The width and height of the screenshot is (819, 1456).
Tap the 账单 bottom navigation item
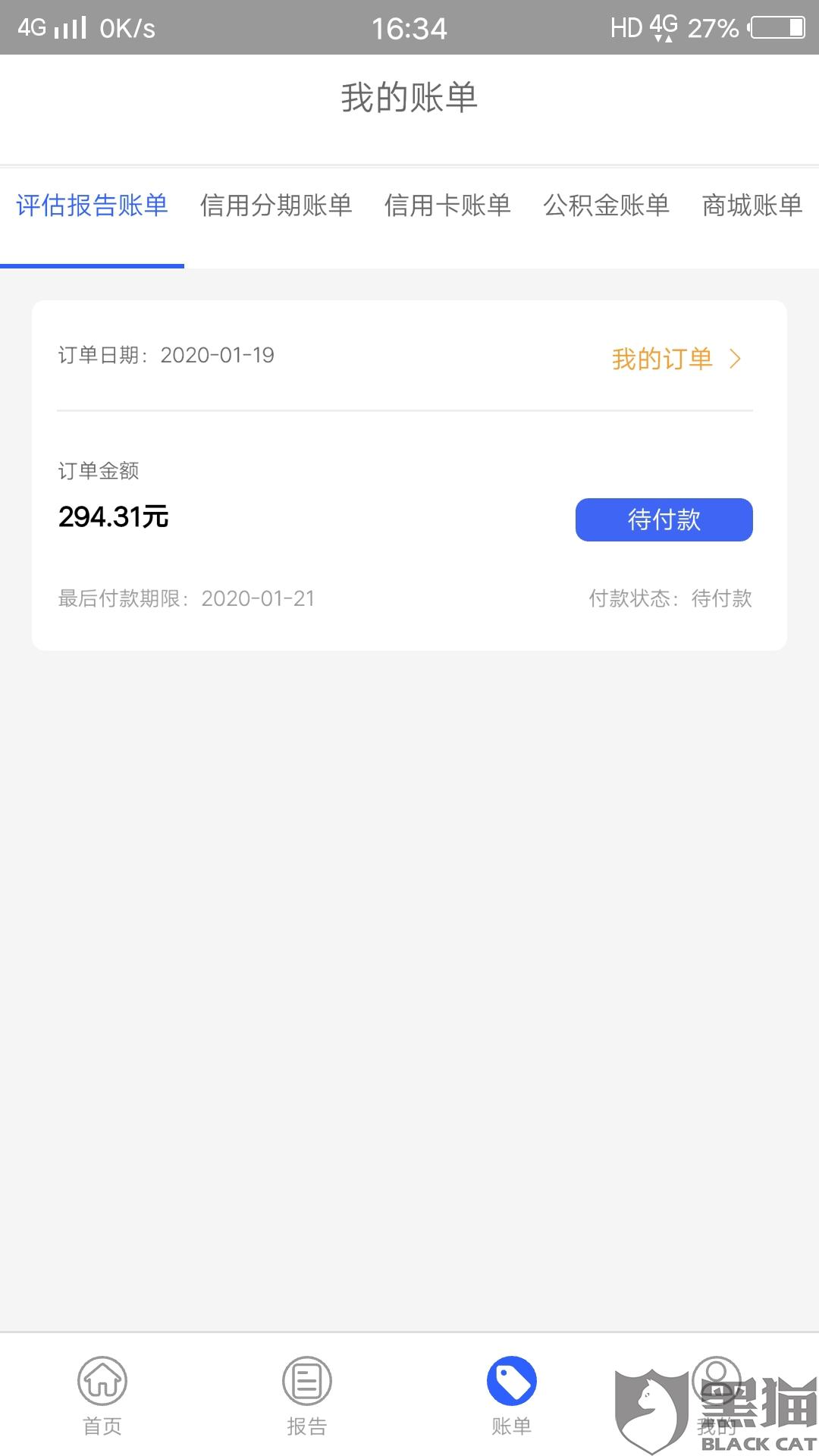point(512,1395)
